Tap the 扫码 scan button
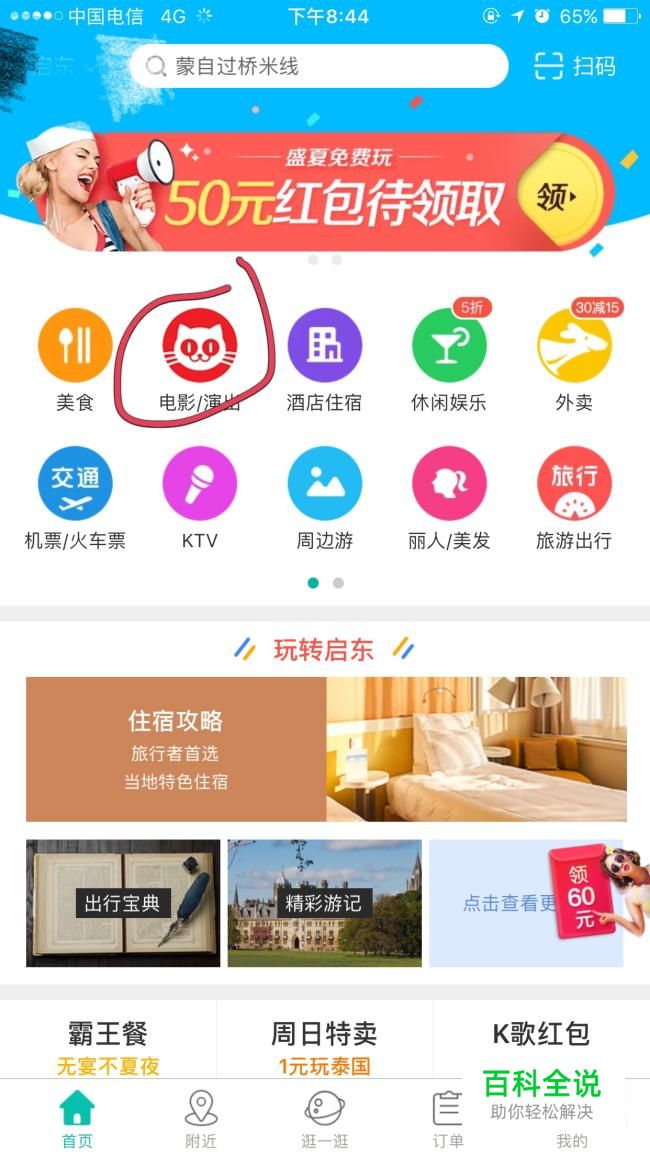This screenshot has width=650, height=1155. [575, 67]
